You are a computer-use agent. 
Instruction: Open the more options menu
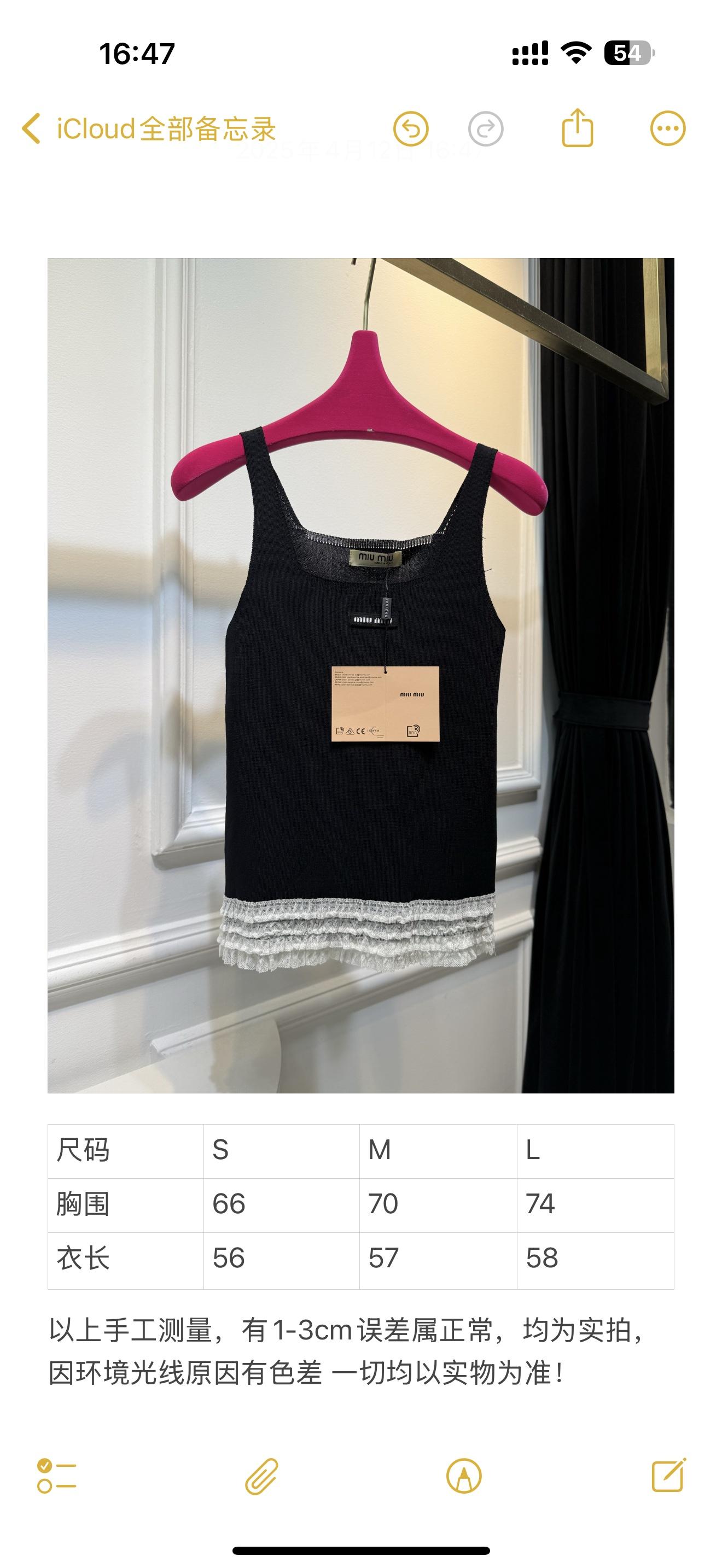click(x=668, y=129)
